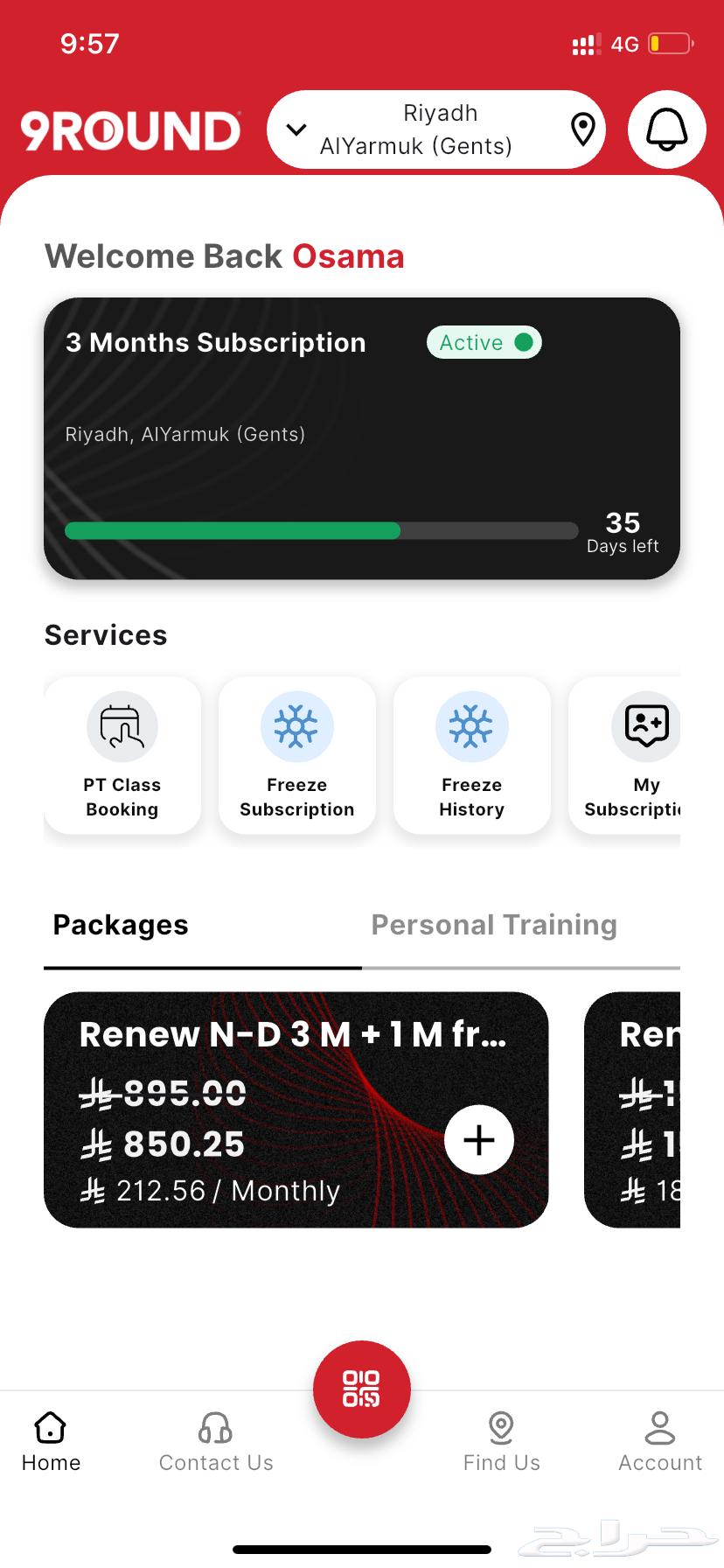The height and width of the screenshot is (1568, 724).
Task: Tap the 35 days left progress bar
Action: point(321,530)
